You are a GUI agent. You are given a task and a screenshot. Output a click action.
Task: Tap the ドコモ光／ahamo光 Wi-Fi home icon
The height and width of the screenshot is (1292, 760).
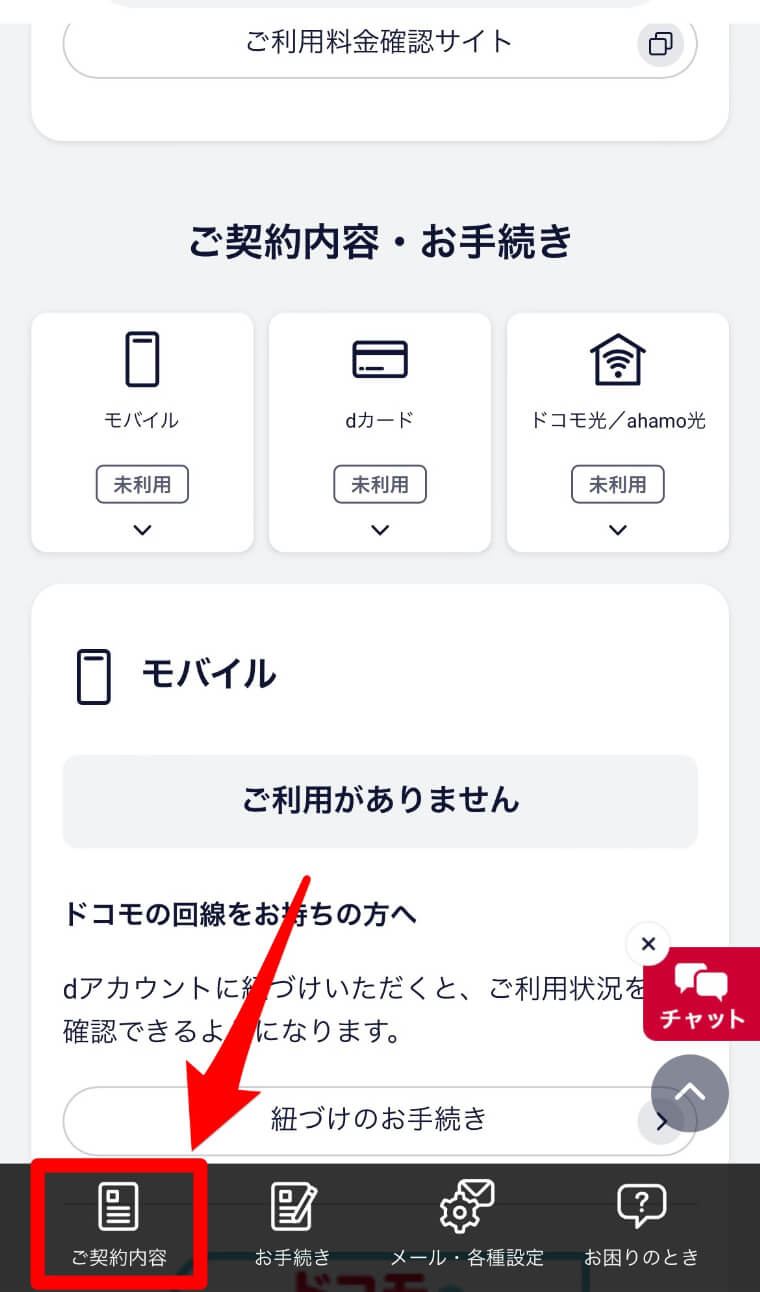point(617,357)
